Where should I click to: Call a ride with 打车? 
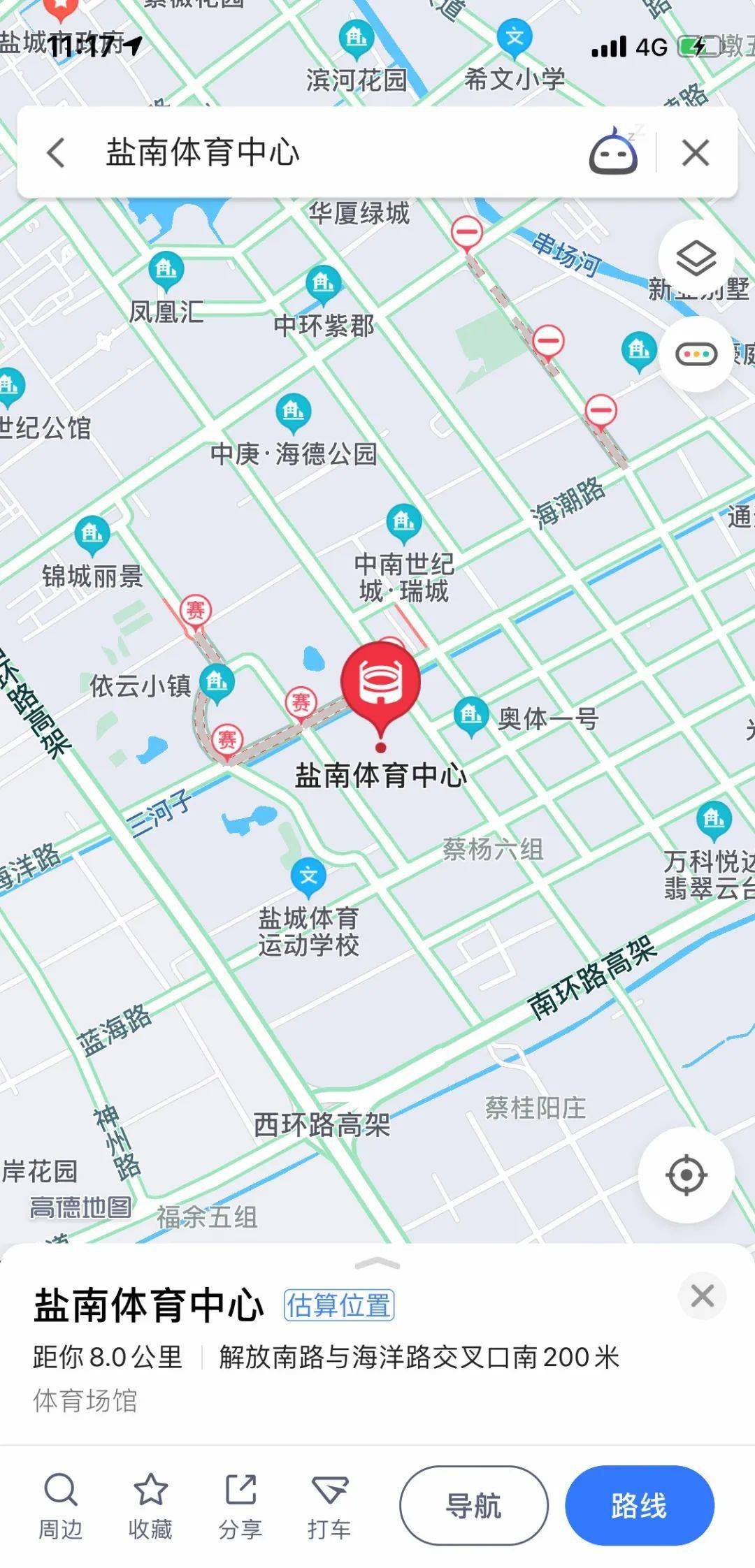pos(329,1505)
